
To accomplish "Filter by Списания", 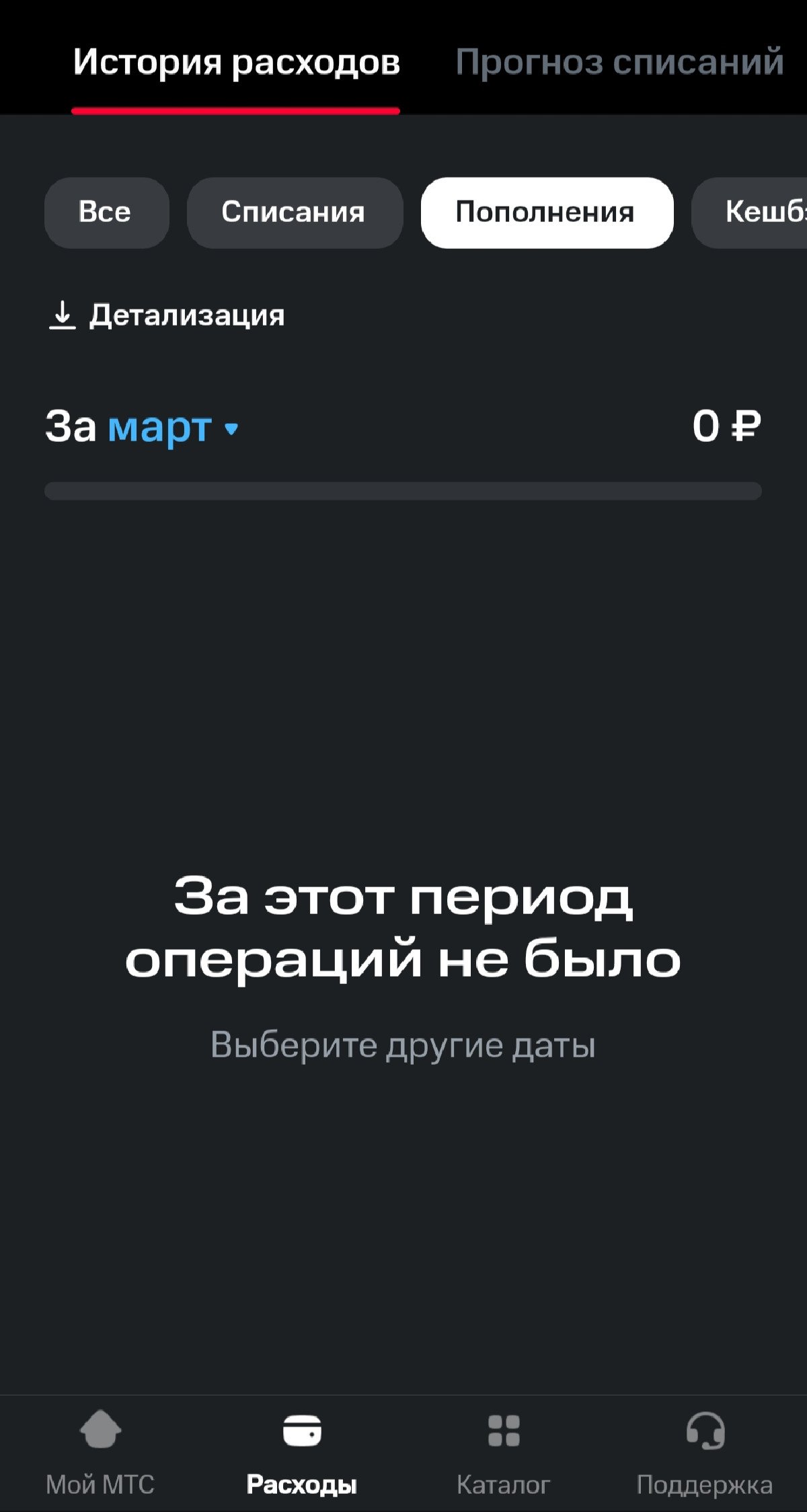I will coord(294,213).
